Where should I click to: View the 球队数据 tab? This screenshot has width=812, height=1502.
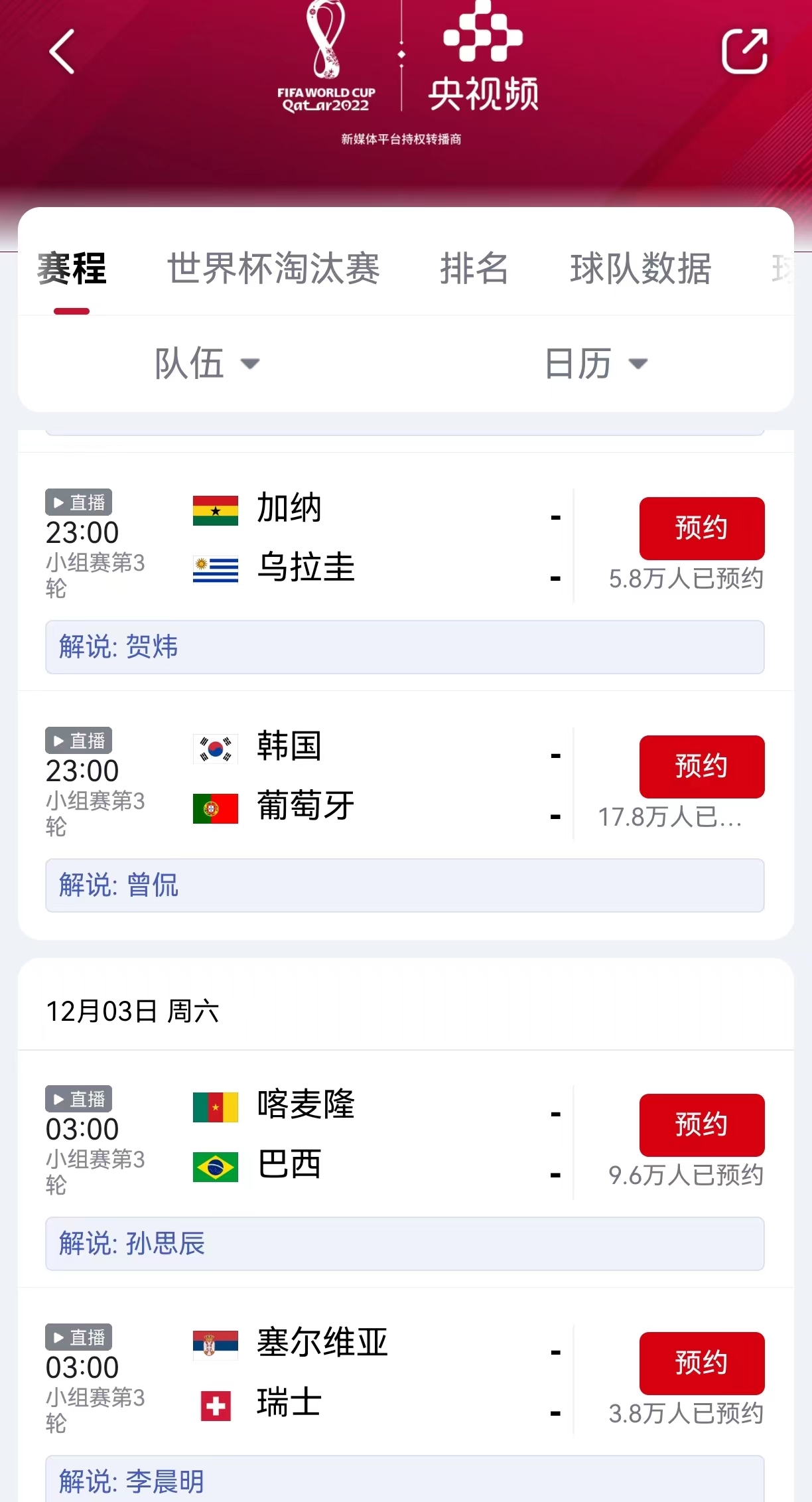coord(641,269)
